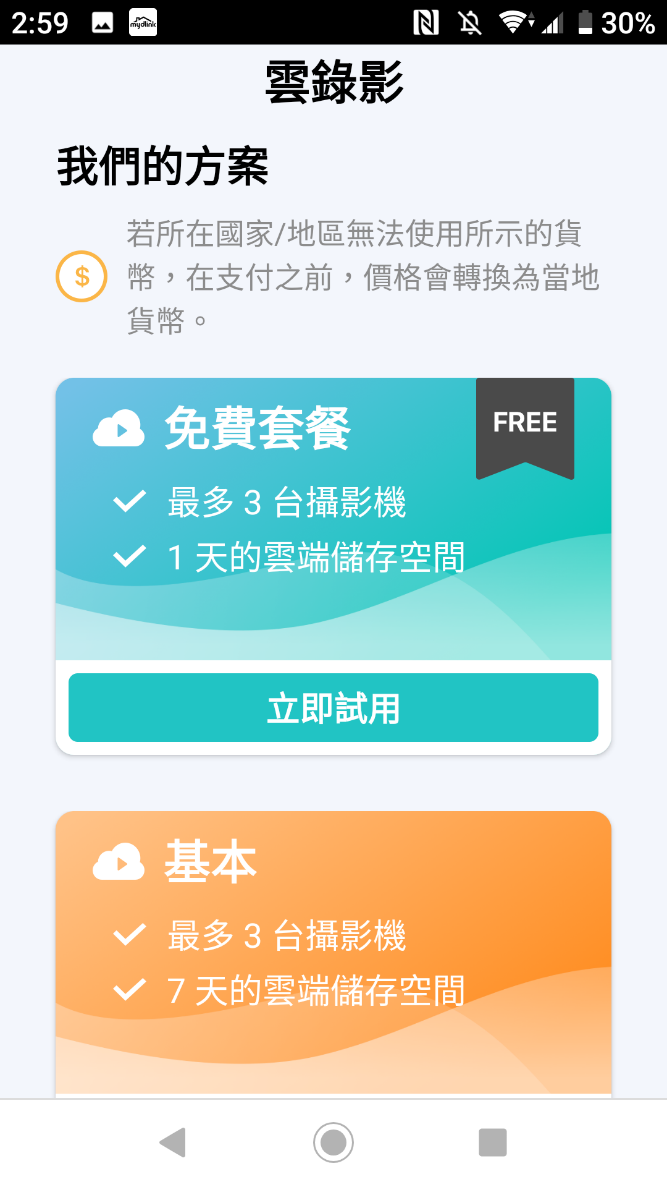Tap the 立即試用 button on the free plan
This screenshot has height=1187, width=667.
click(333, 708)
